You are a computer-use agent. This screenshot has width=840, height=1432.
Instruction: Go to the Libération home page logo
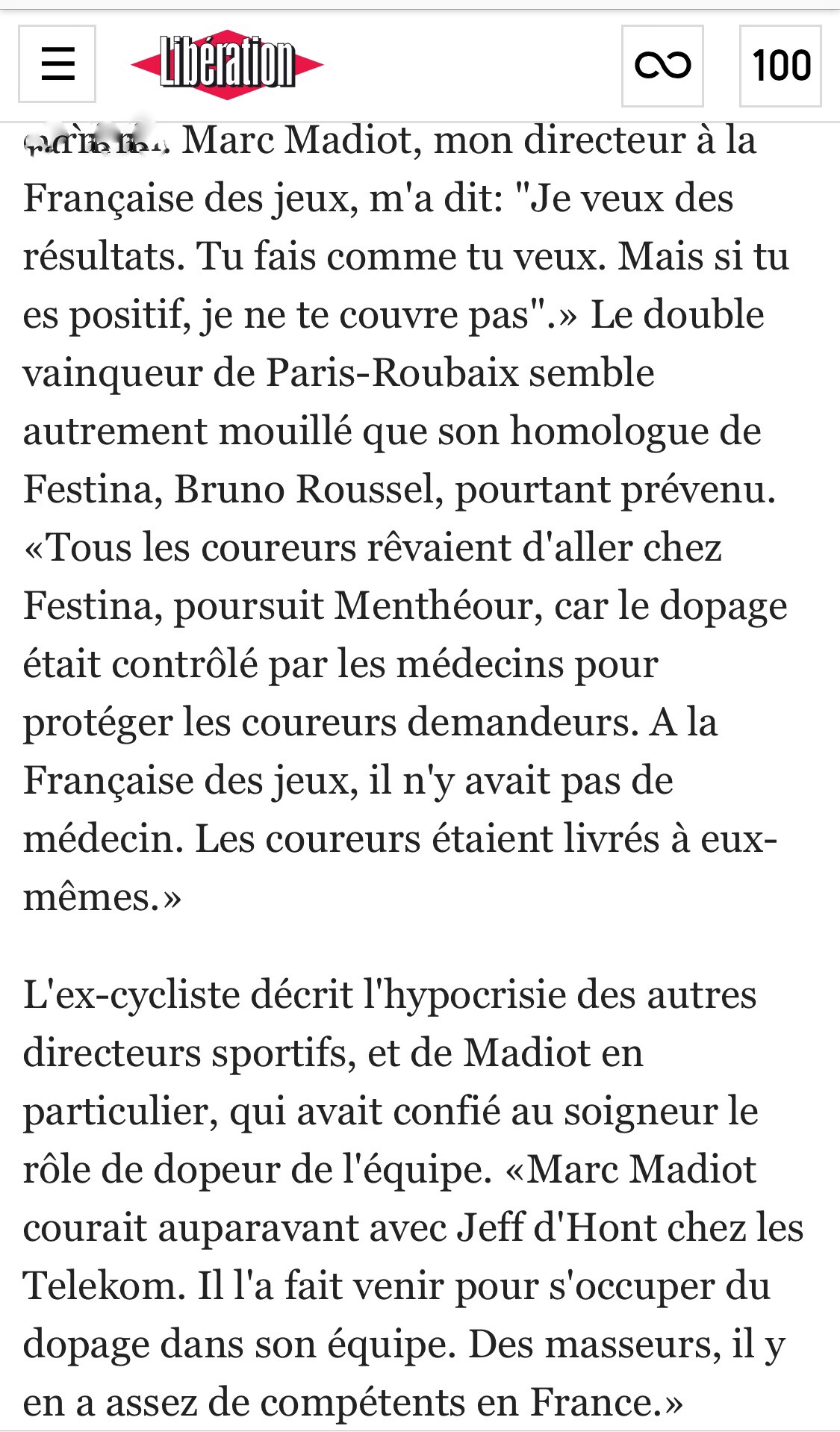coord(227,64)
